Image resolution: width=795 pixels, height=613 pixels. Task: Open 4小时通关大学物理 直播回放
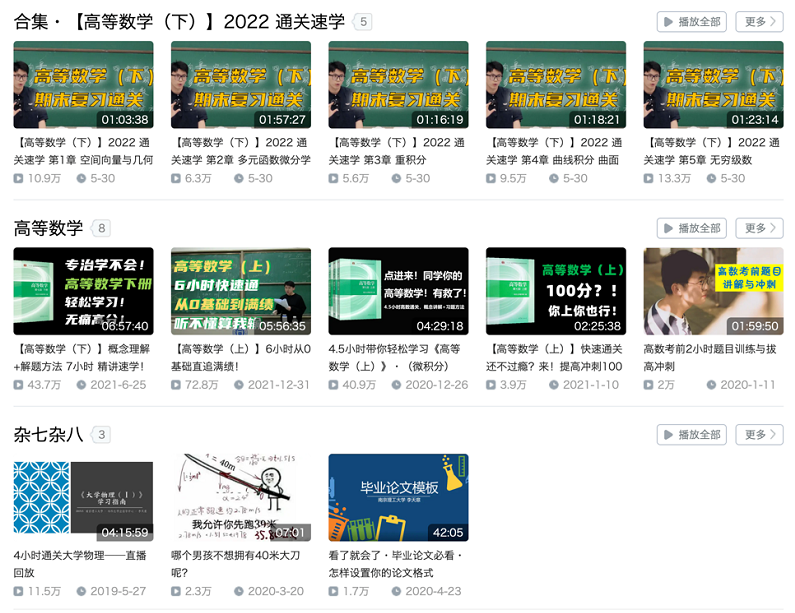(x=83, y=497)
